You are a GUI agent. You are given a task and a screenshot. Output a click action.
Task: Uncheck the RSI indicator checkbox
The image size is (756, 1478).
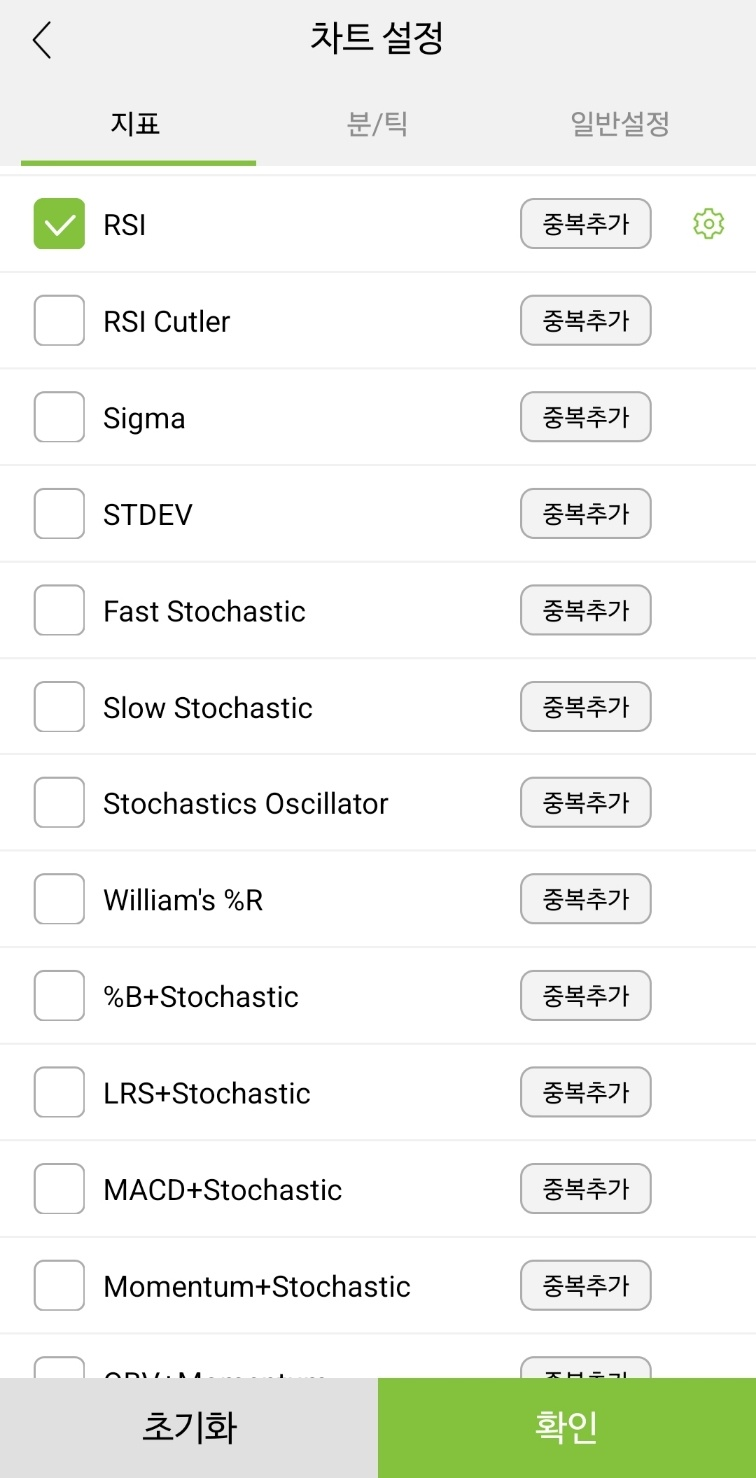59,224
